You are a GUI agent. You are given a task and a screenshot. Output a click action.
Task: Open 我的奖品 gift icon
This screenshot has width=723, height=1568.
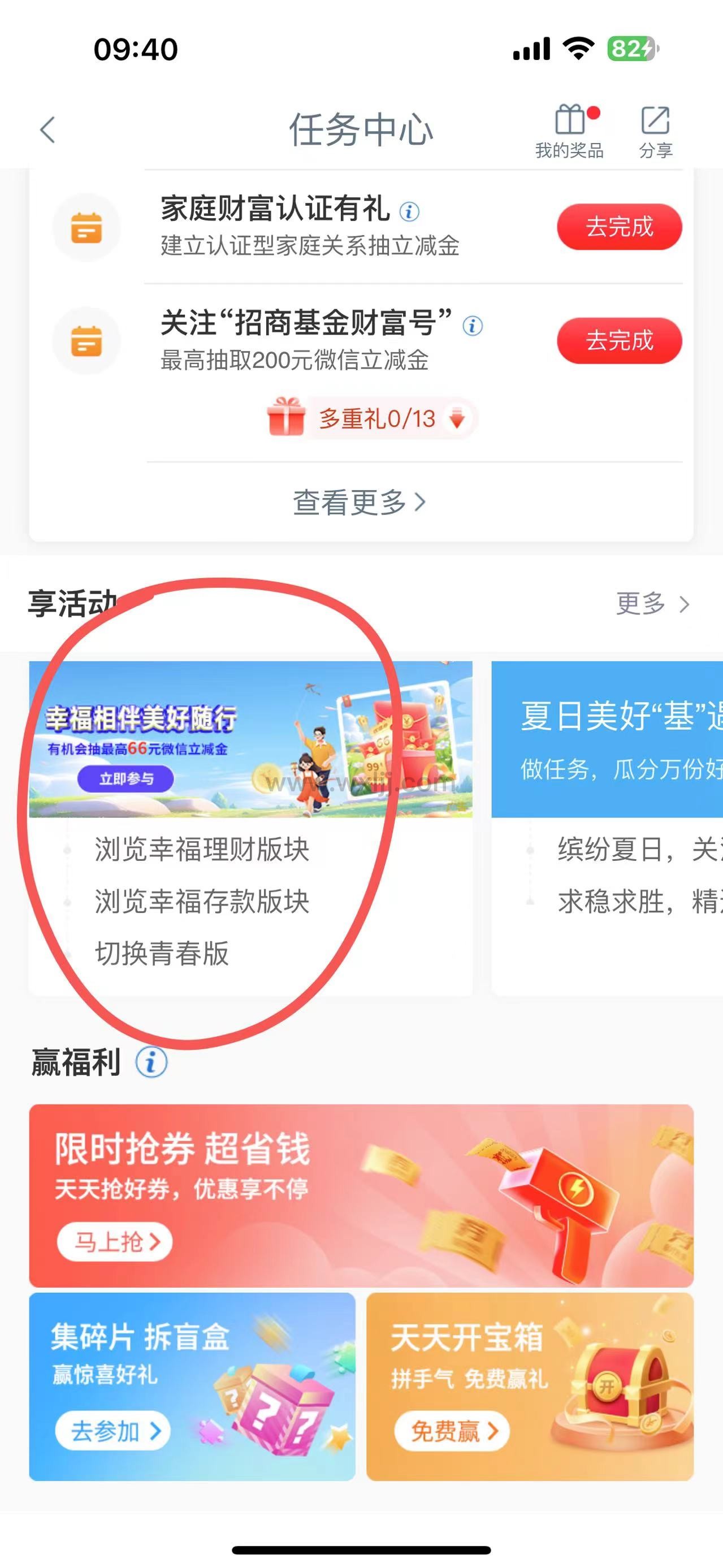(x=570, y=130)
